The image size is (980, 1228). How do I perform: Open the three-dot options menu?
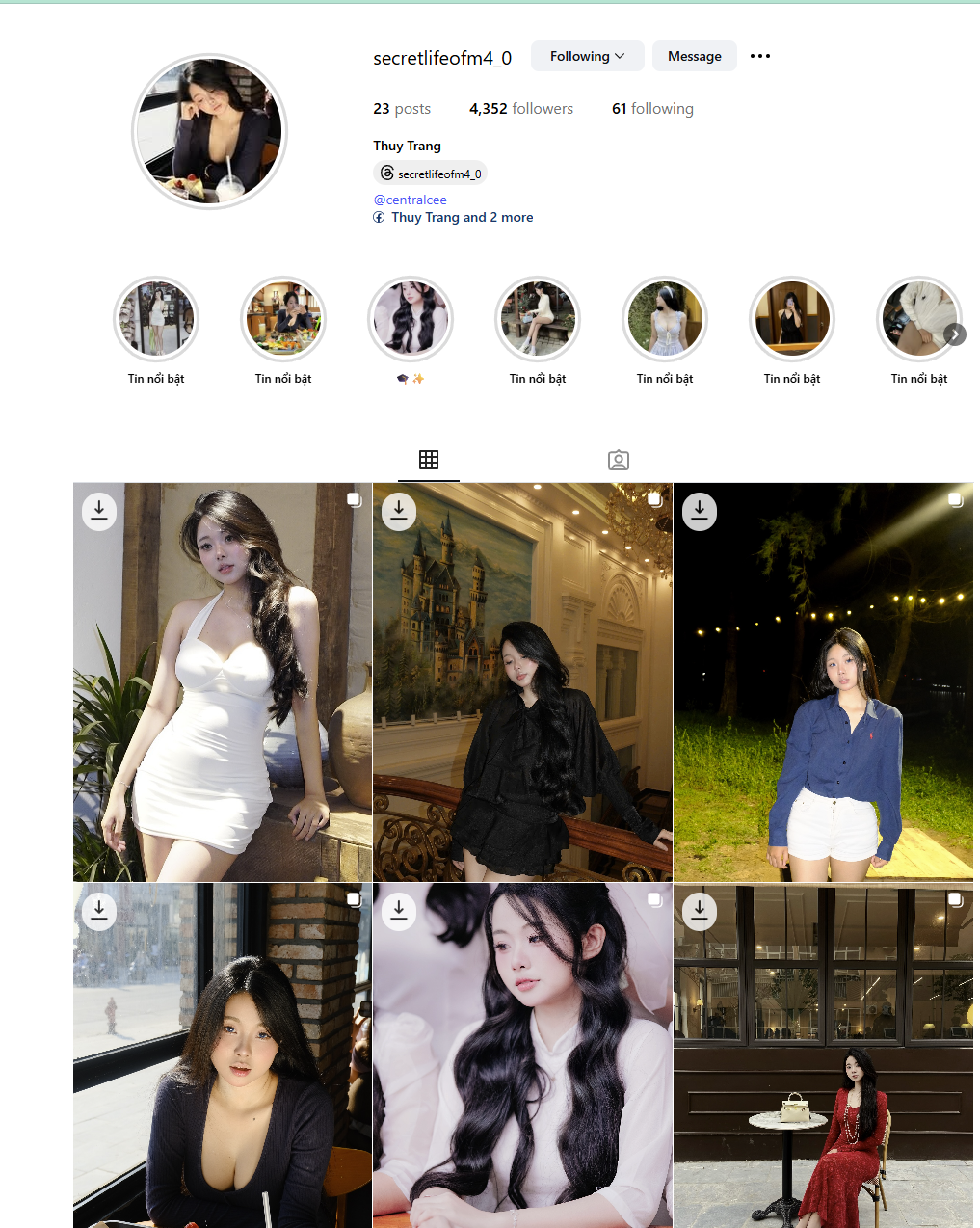[759, 56]
